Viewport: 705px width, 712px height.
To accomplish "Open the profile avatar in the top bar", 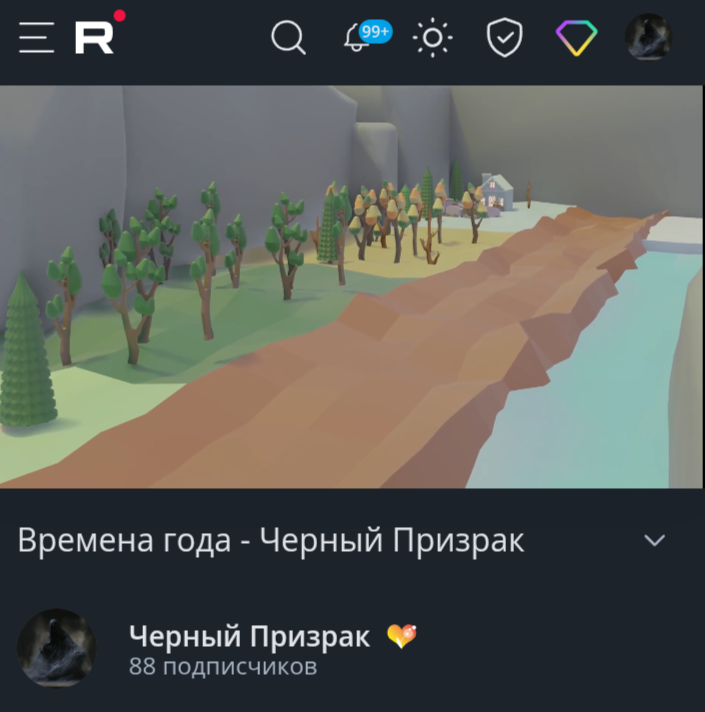I will (x=647, y=38).
